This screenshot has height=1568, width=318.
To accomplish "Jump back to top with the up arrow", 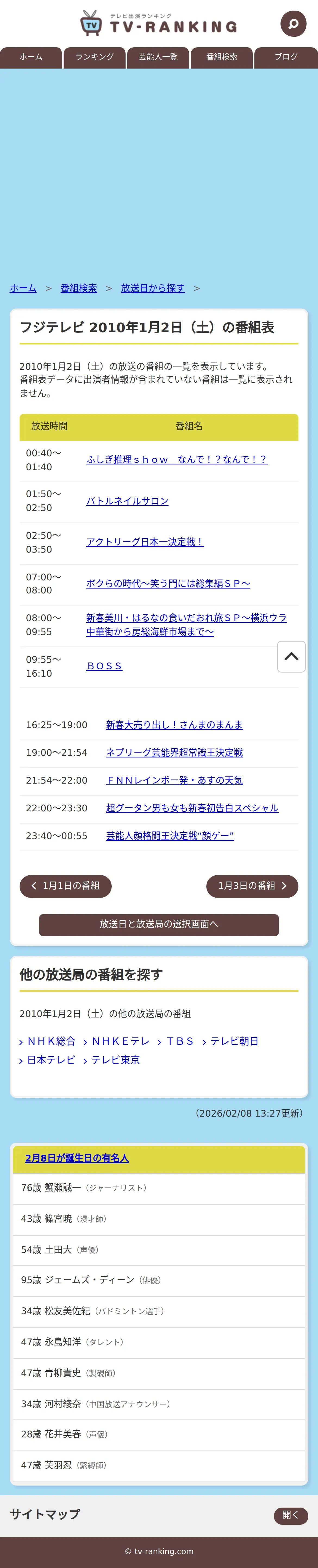I will [291, 656].
